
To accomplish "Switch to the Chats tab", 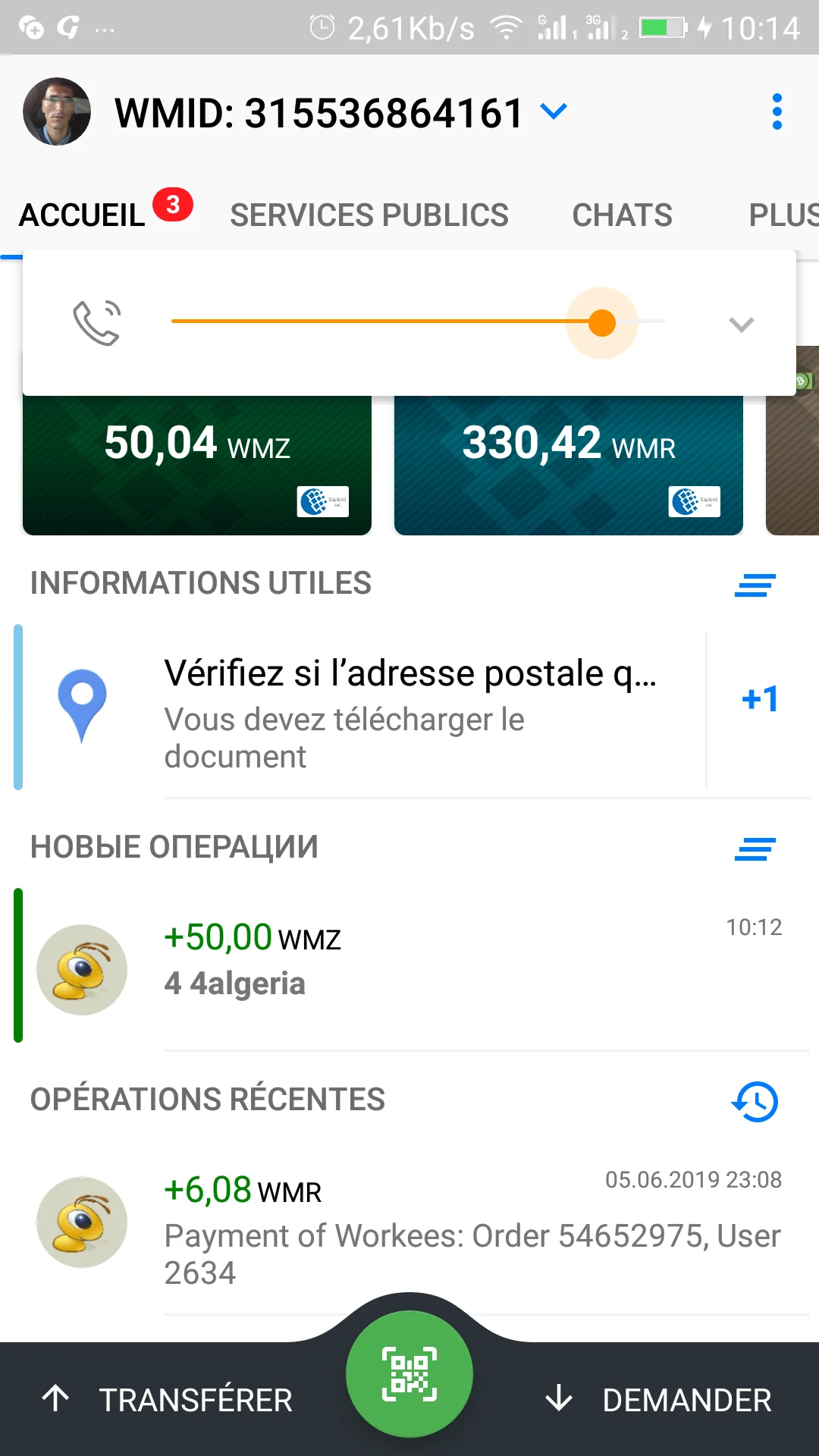I will (622, 215).
